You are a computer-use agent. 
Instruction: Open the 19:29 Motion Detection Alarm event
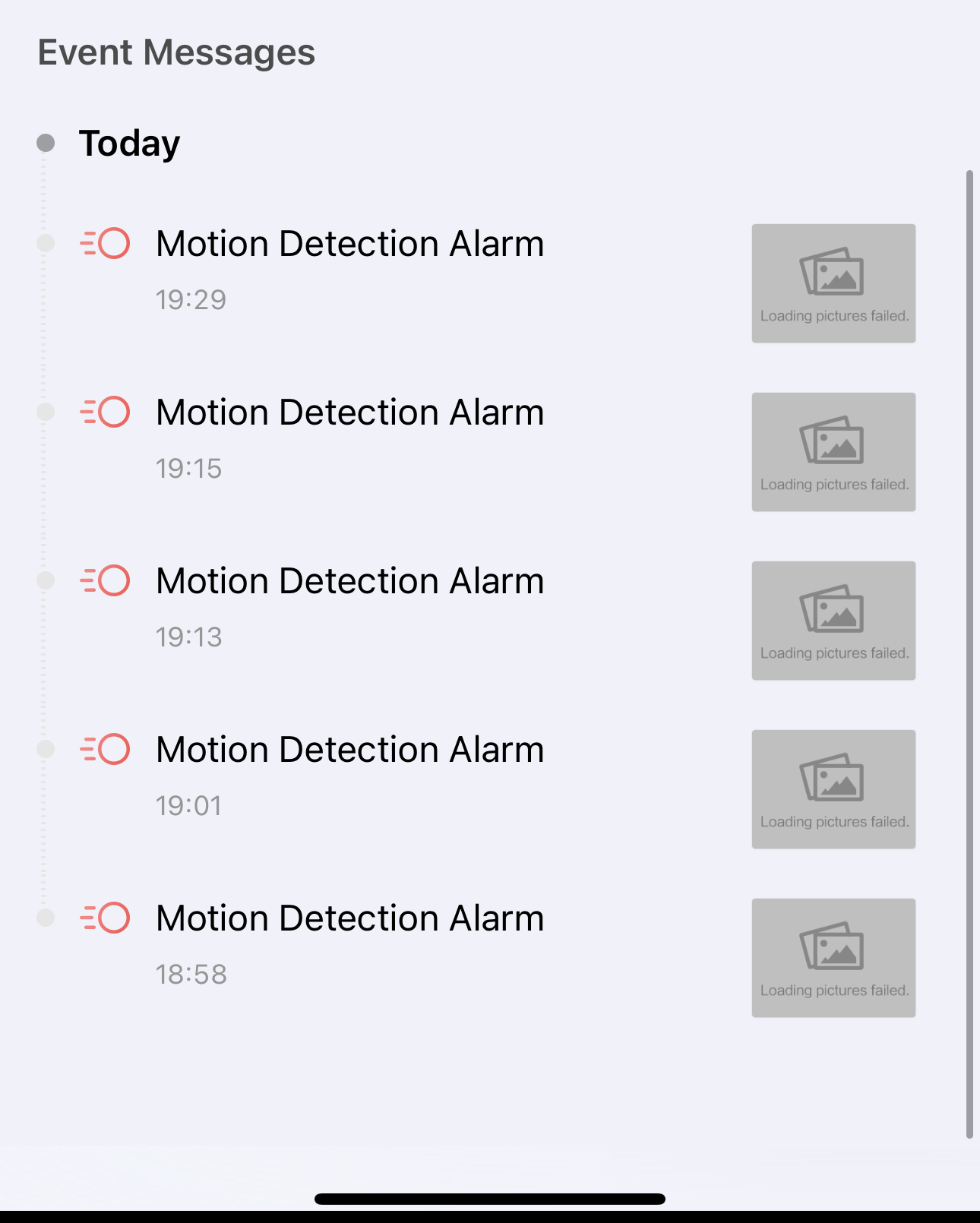tap(349, 245)
